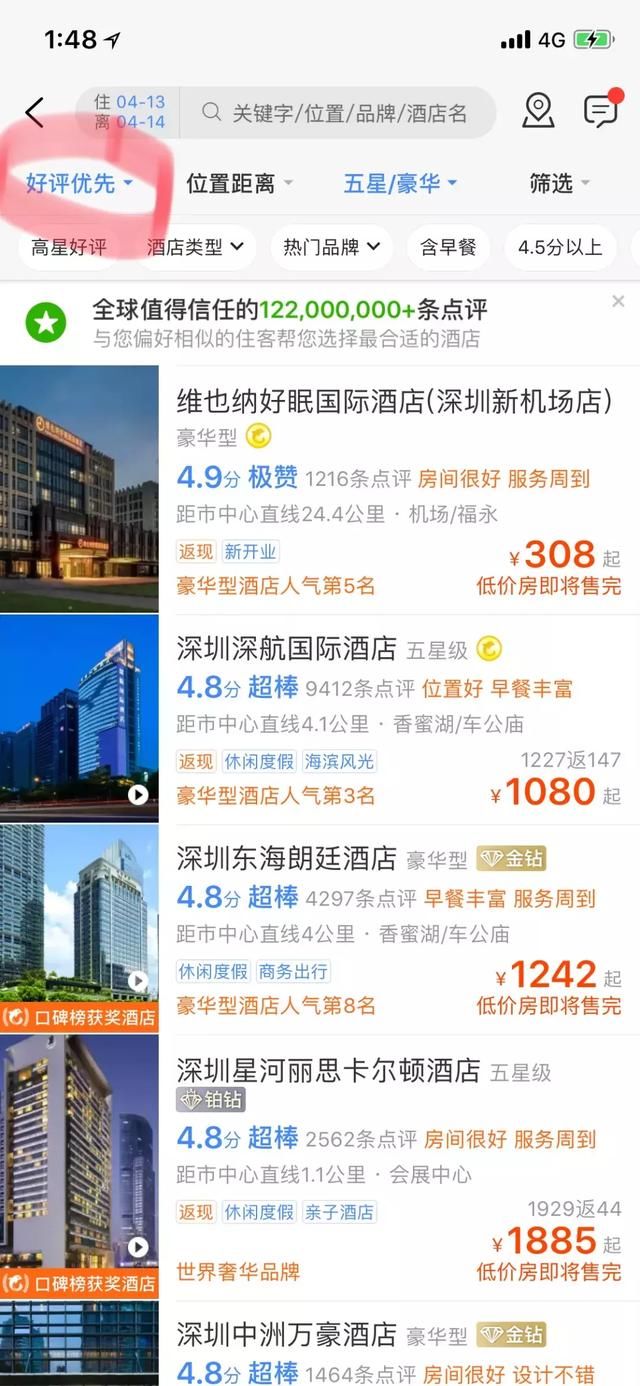Change the check-in dates 04-13 to 04-14
Image resolution: width=640 pixels, height=1386 pixels.
(129, 112)
